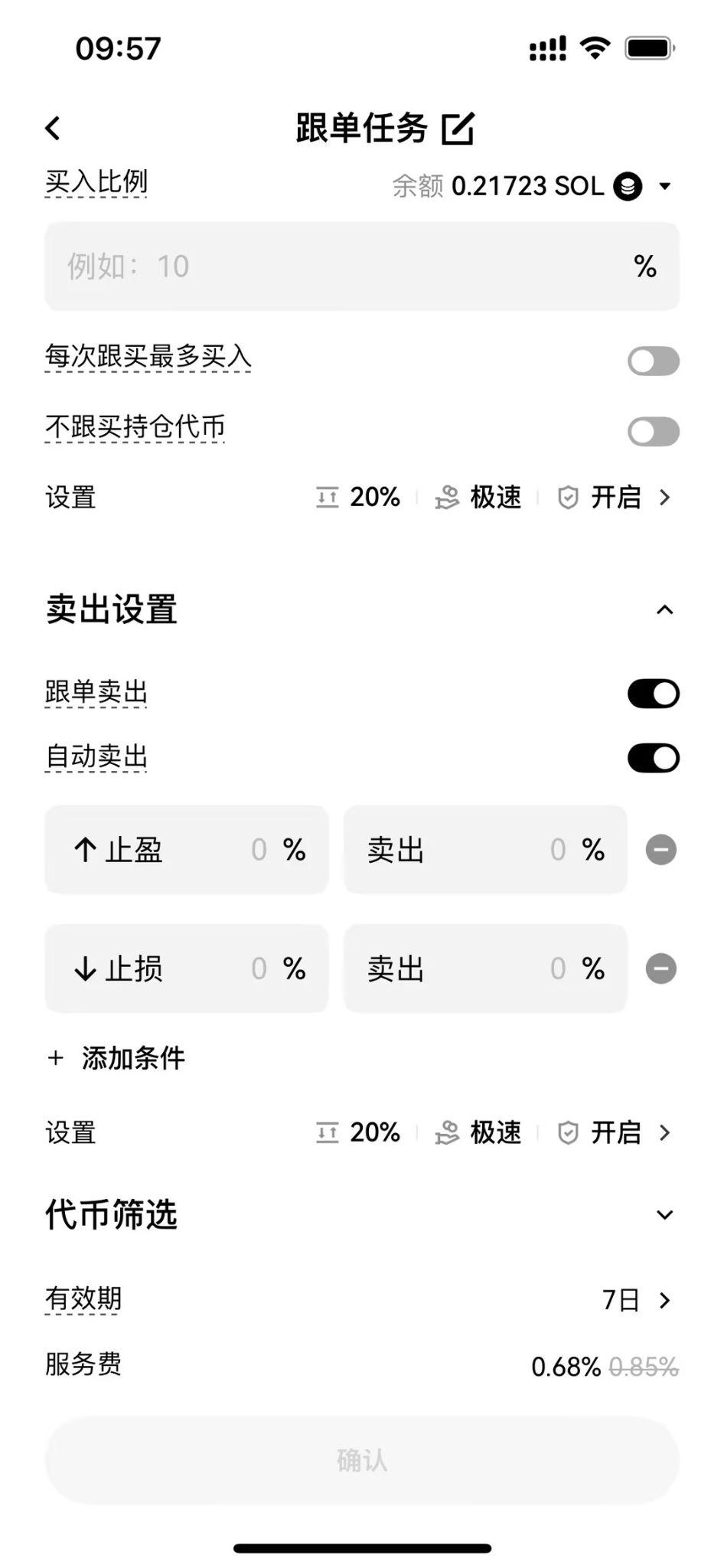Tap the back arrow to return
724x1568 pixels.
[54, 126]
